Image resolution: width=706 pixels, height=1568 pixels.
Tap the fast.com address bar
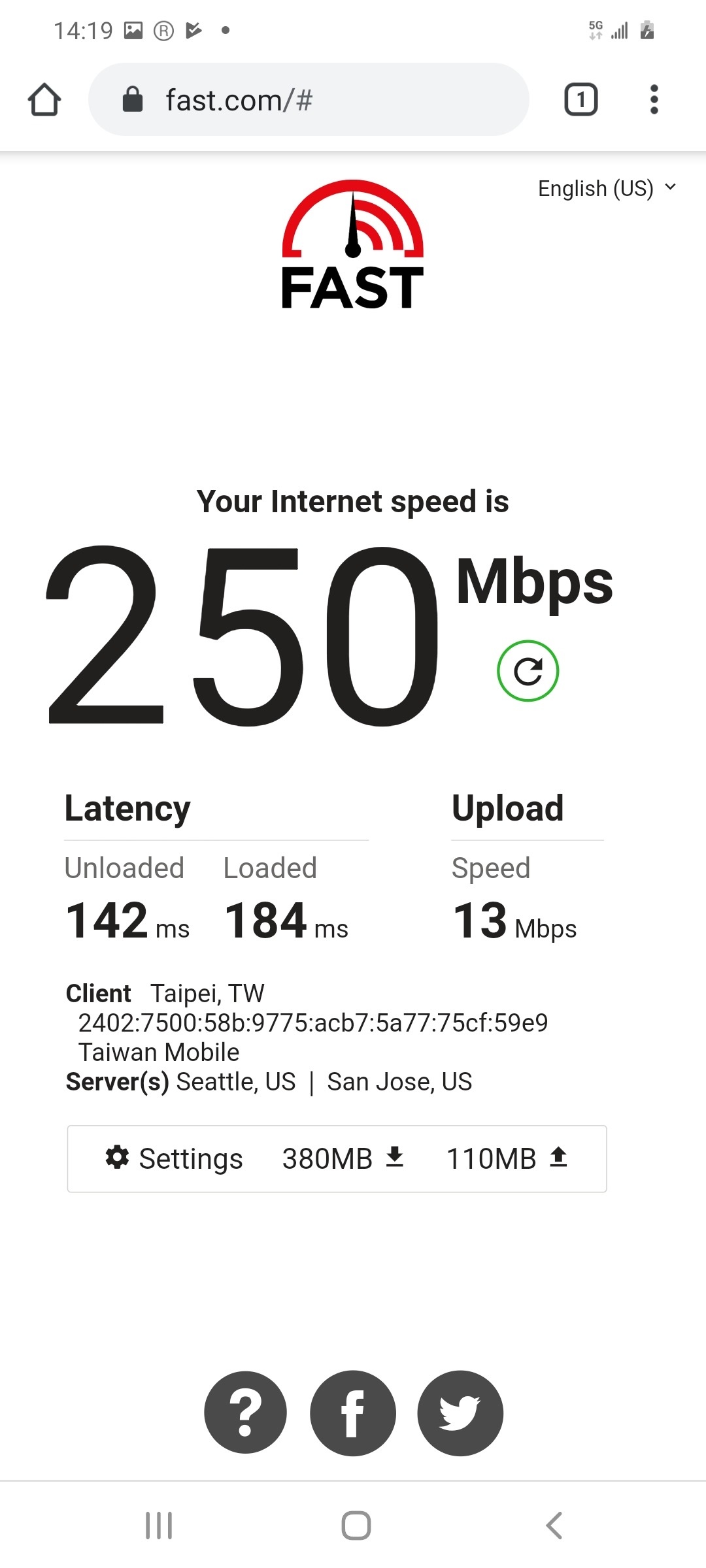tap(309, 99)
